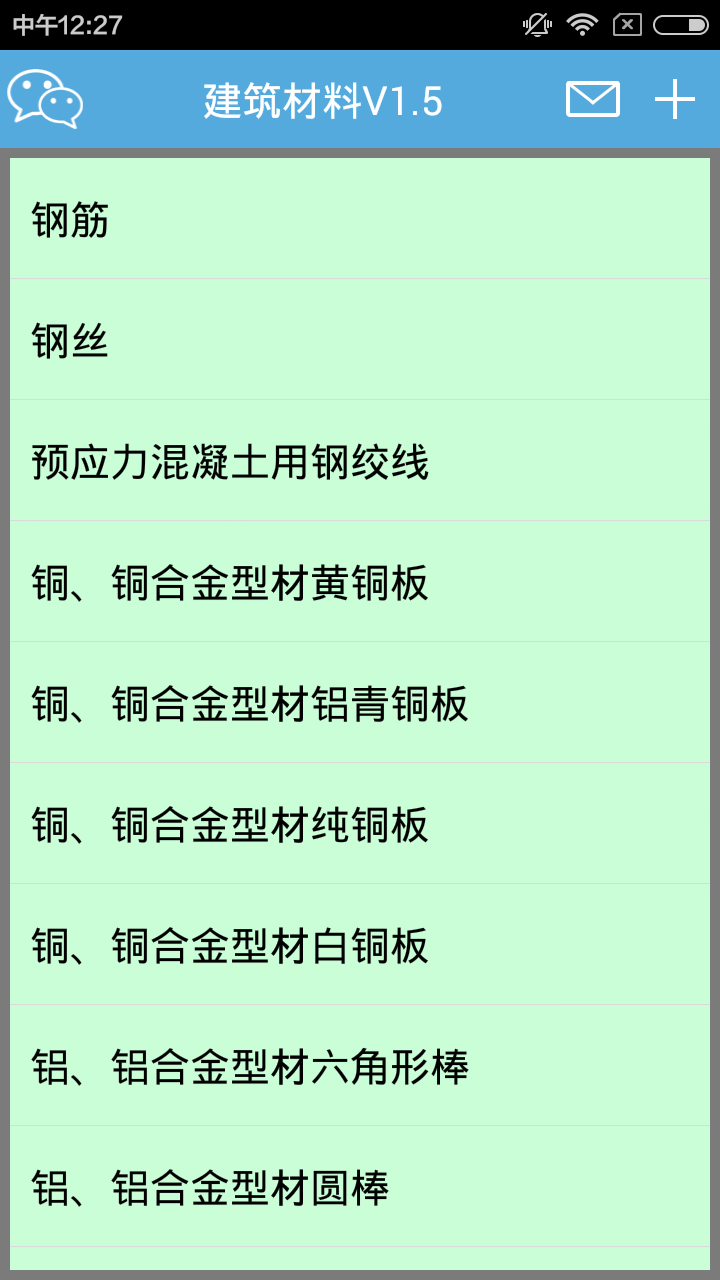Tap the list area below the title bar
Image resolution: width=720 pixels, height=1280 pixels.
click(x=360, y=700)
